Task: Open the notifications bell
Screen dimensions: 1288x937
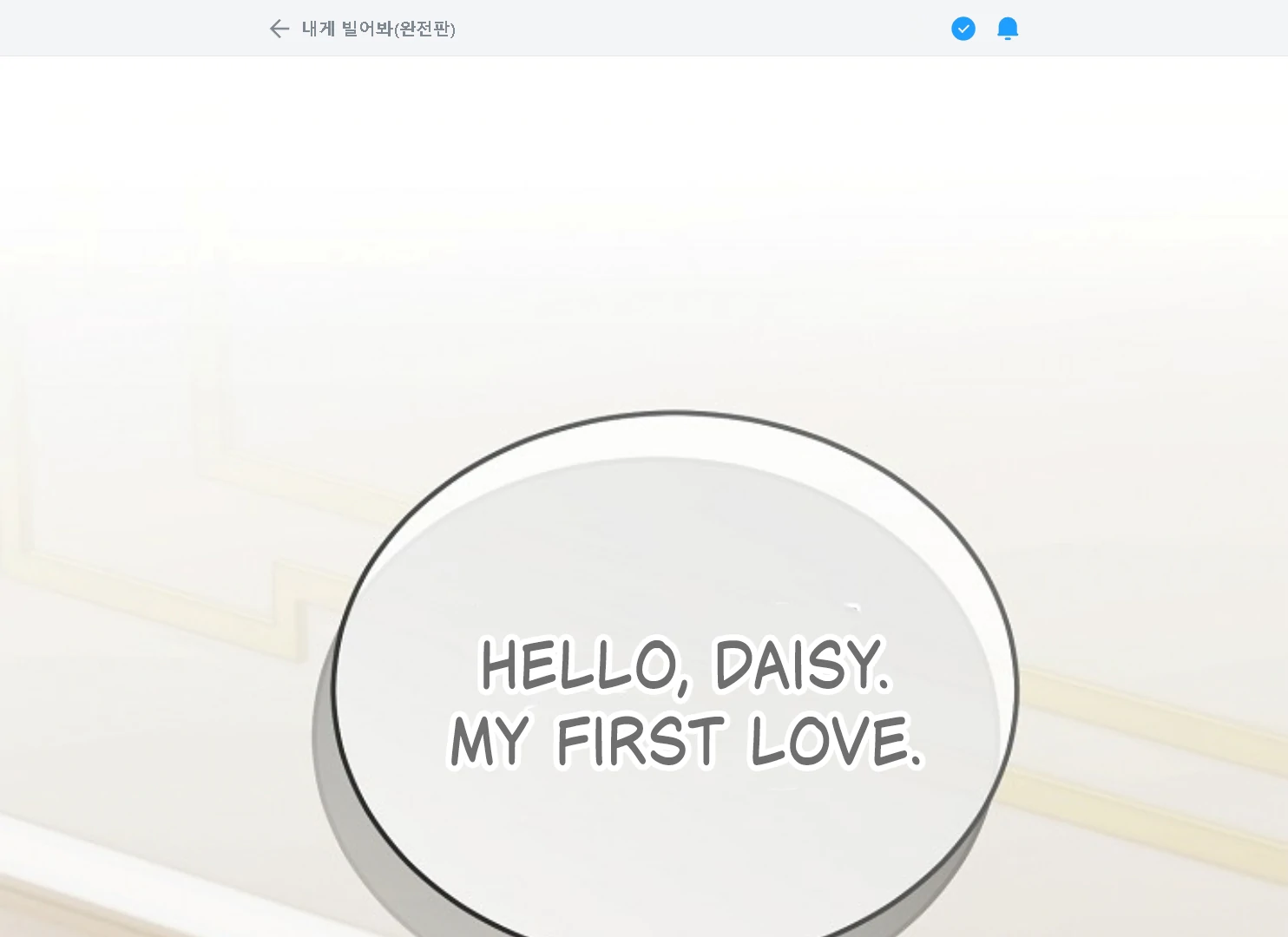Action: click(x=1007, y=29)
